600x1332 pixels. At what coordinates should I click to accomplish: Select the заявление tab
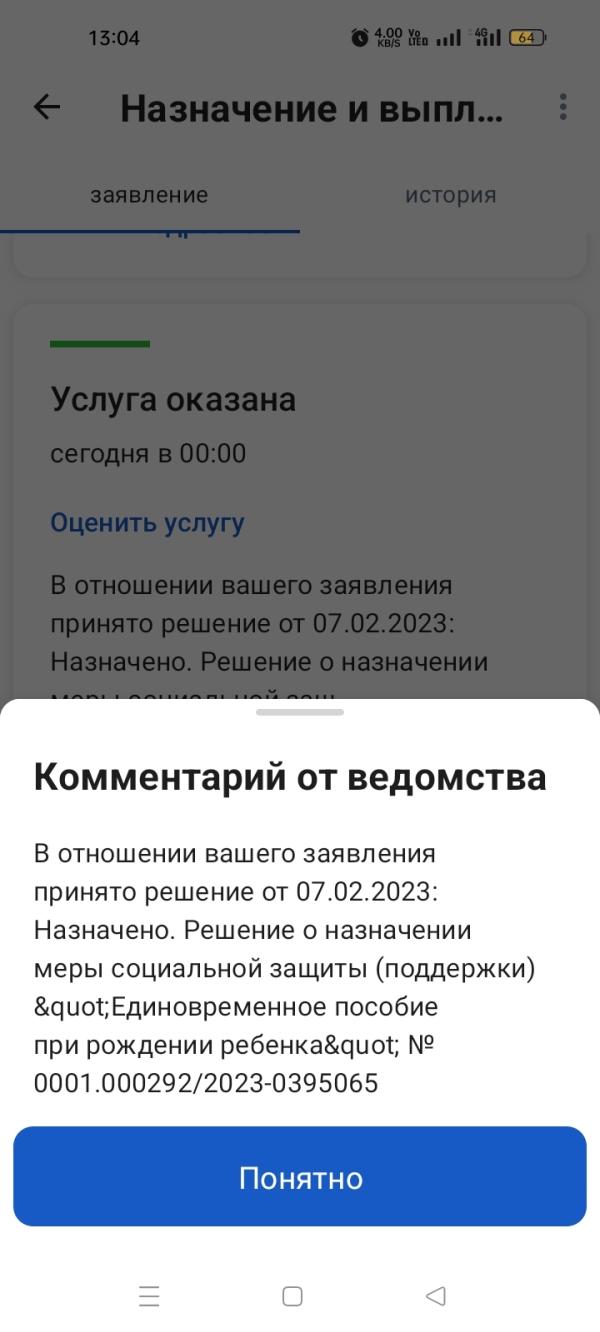coord(149,195)
